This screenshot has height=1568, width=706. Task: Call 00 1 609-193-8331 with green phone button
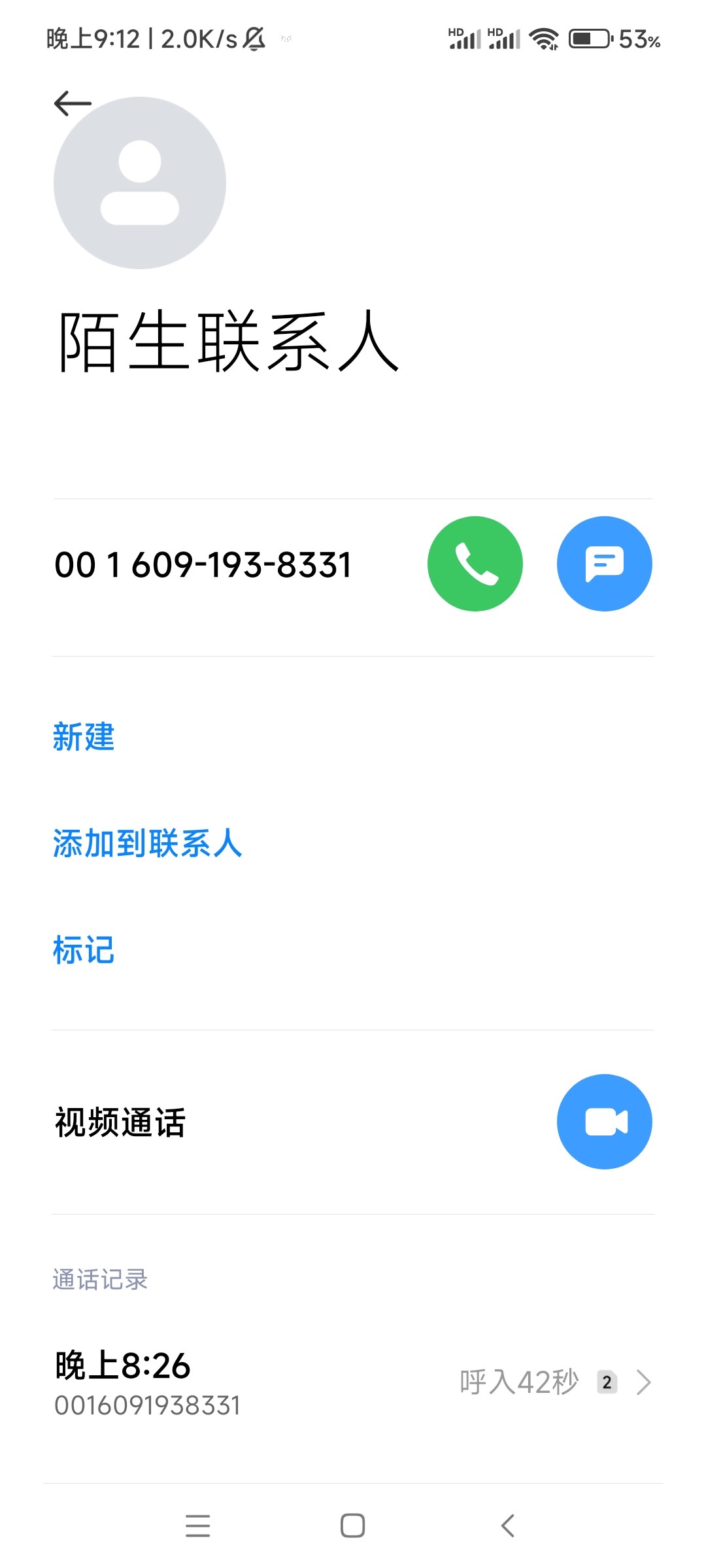pyautogui.click(x=475, y=564)
